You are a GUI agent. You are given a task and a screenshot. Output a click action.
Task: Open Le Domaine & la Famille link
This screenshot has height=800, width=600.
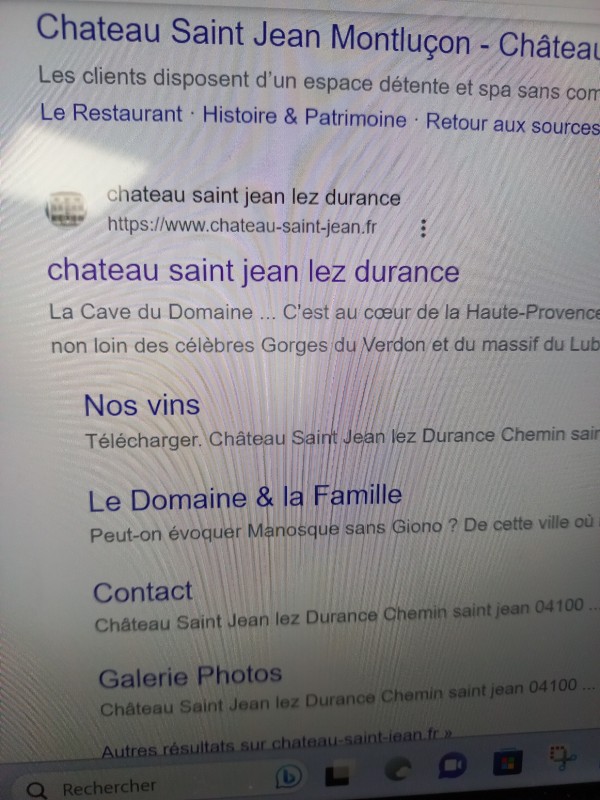[245, 497]
